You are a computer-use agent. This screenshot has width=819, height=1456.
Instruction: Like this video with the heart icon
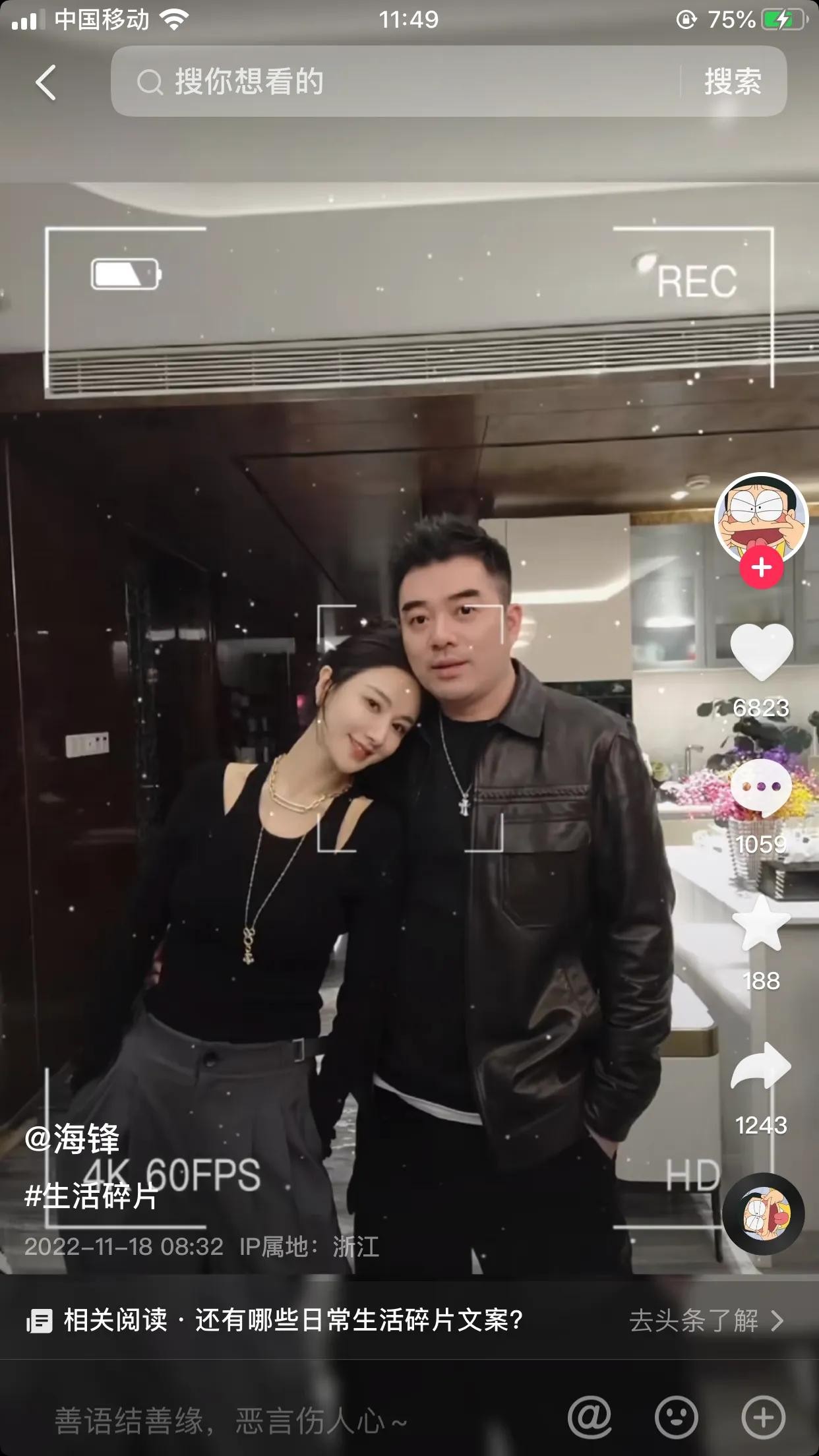(761, 652)
